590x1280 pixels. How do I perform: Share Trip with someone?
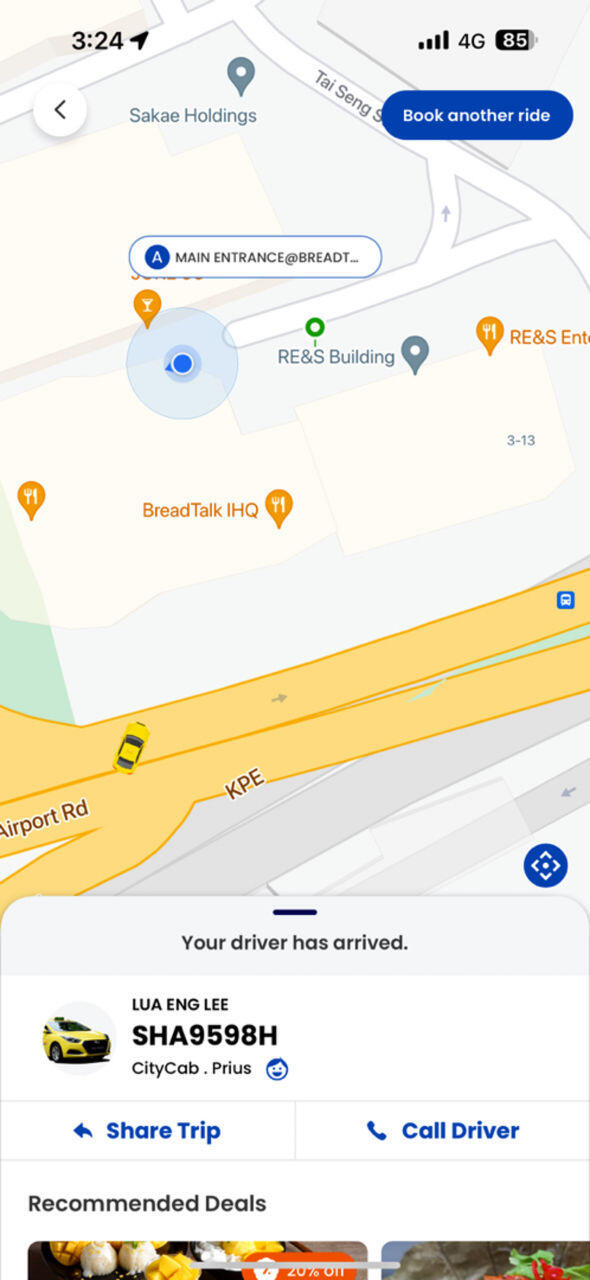(147, 1131)
